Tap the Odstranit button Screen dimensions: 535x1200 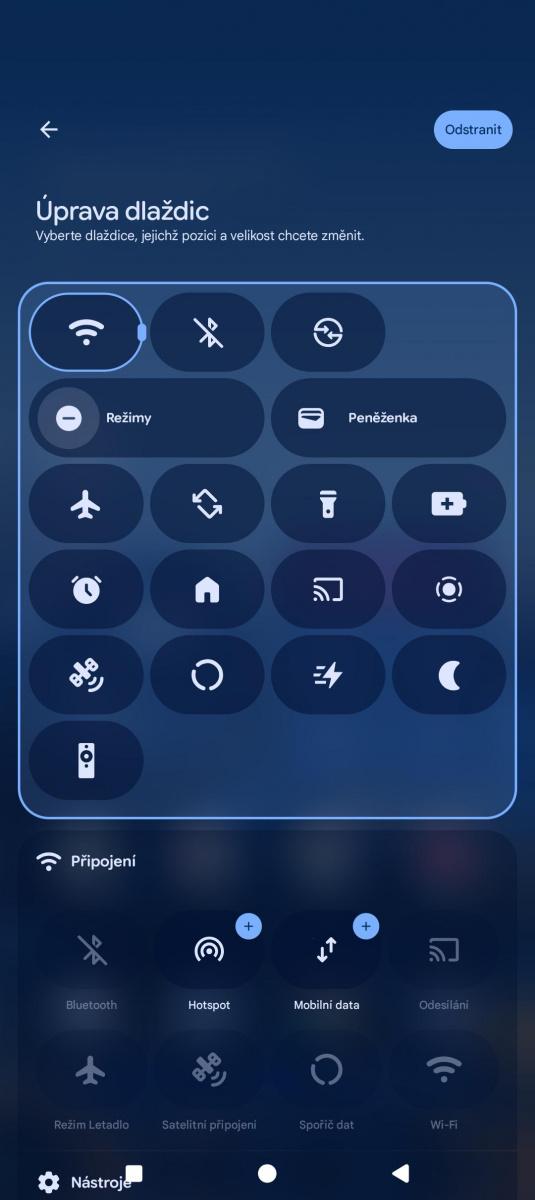pyautogui.click(x=473, y=130)
